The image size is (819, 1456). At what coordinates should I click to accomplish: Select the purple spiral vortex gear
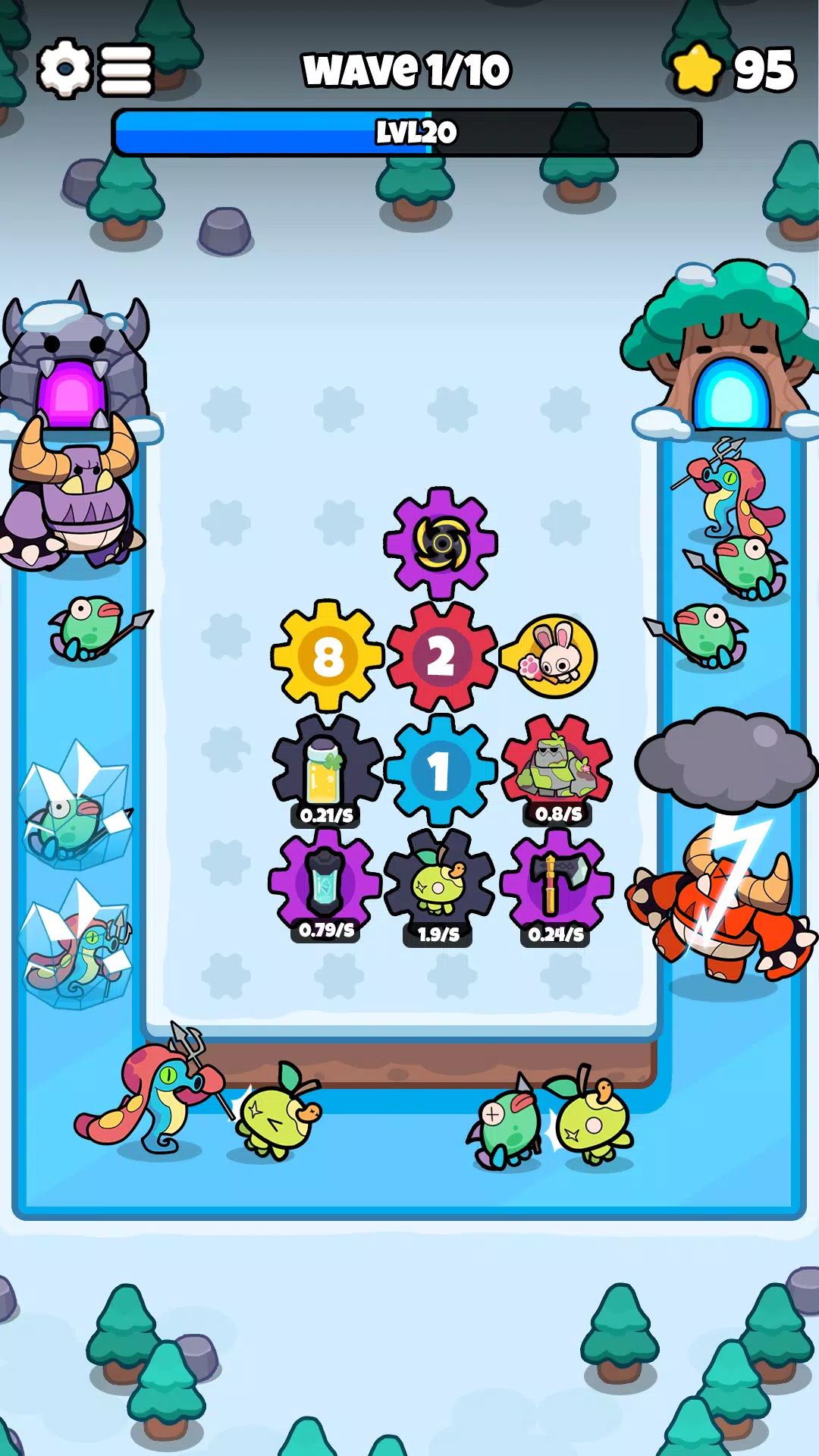[x=441, y=543]
